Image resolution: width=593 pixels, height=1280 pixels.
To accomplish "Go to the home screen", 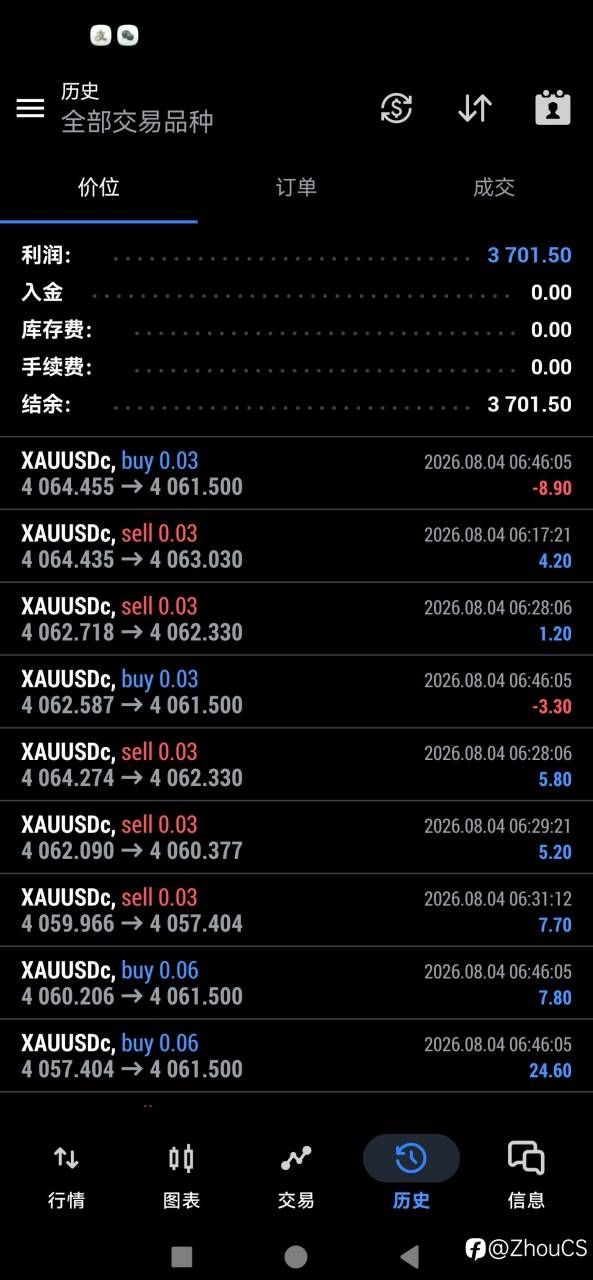I will point(296,1257).
